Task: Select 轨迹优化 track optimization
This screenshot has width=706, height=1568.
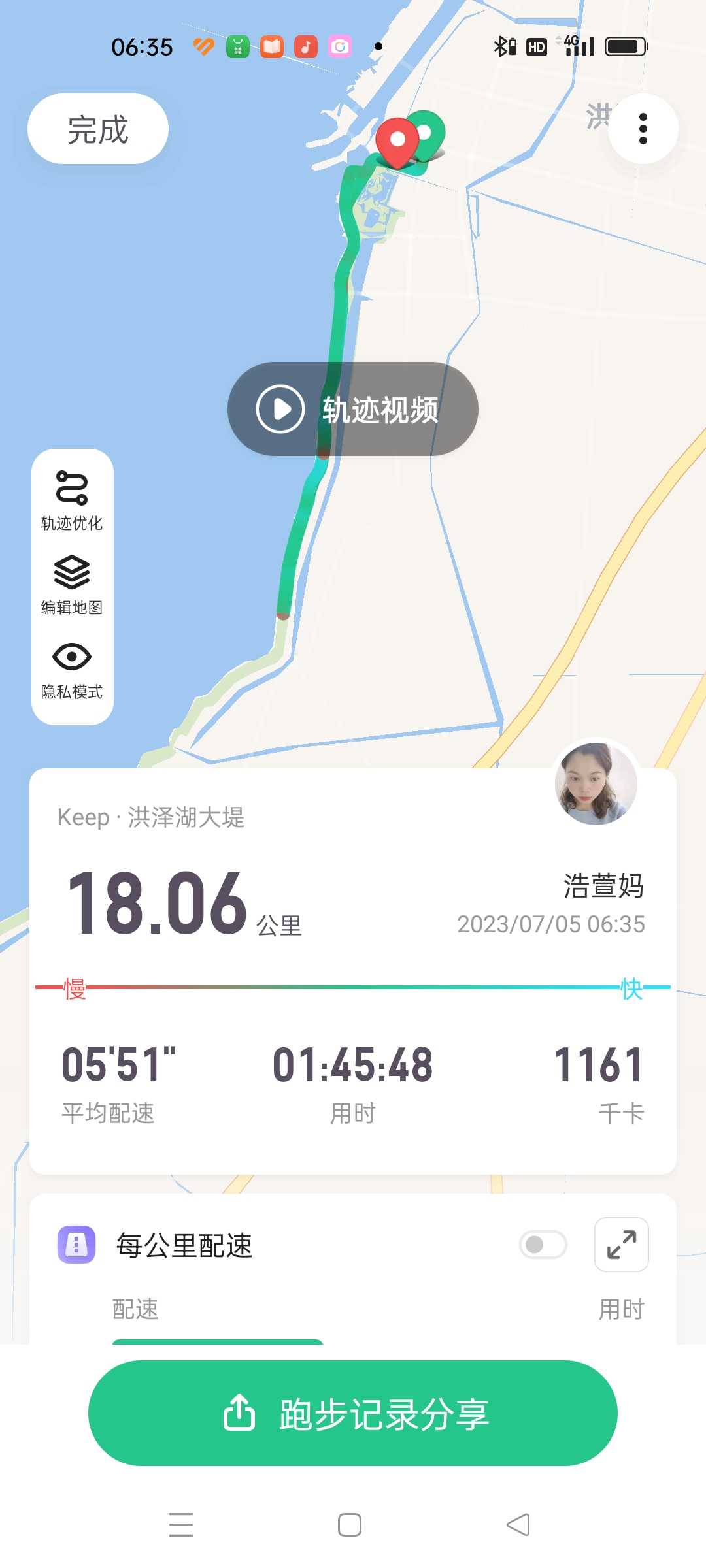Action: click(x=72, y=500)
